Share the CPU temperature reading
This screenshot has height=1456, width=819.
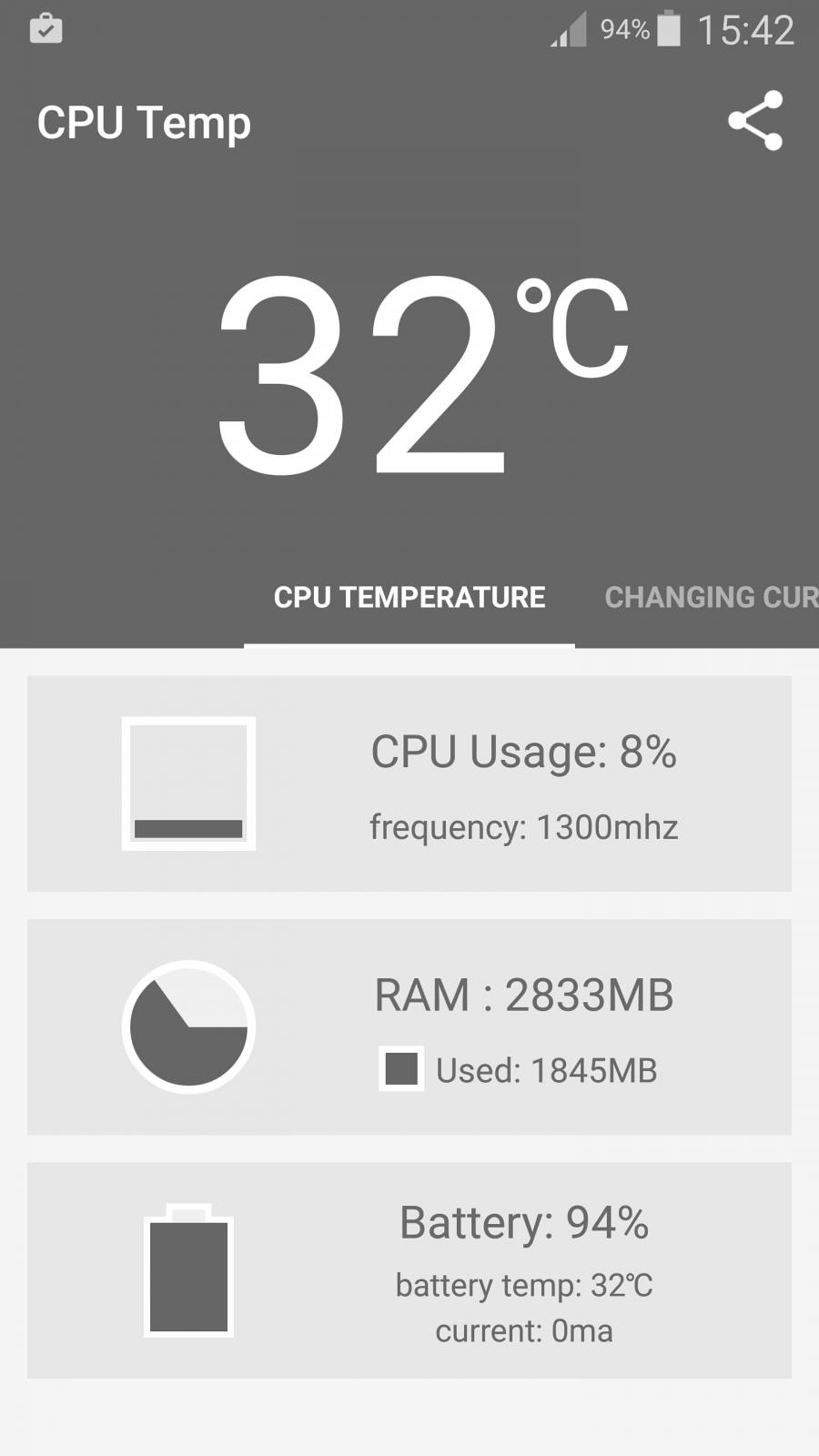pyautogui.click(x=755, y=121)
